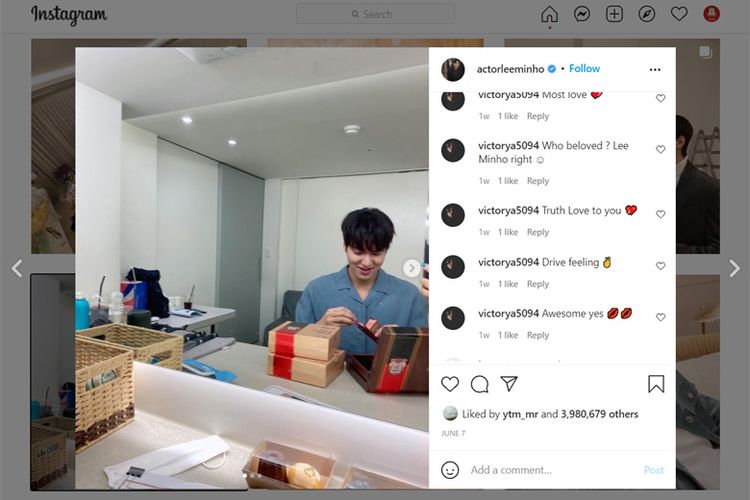Screen dimensions: 750x500
Task: Tap the Add a comment field
Action: pos(550,470)
